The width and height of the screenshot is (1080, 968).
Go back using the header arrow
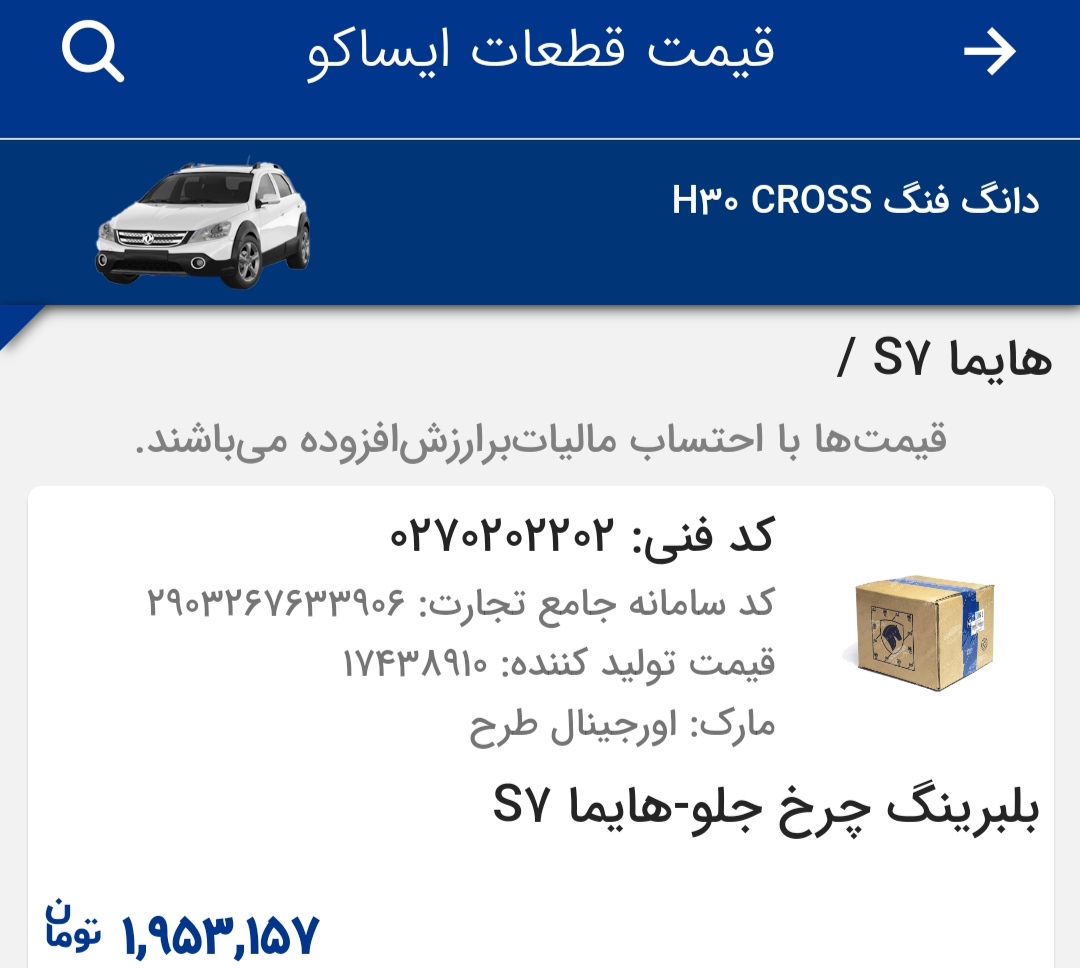click(990, 52)
